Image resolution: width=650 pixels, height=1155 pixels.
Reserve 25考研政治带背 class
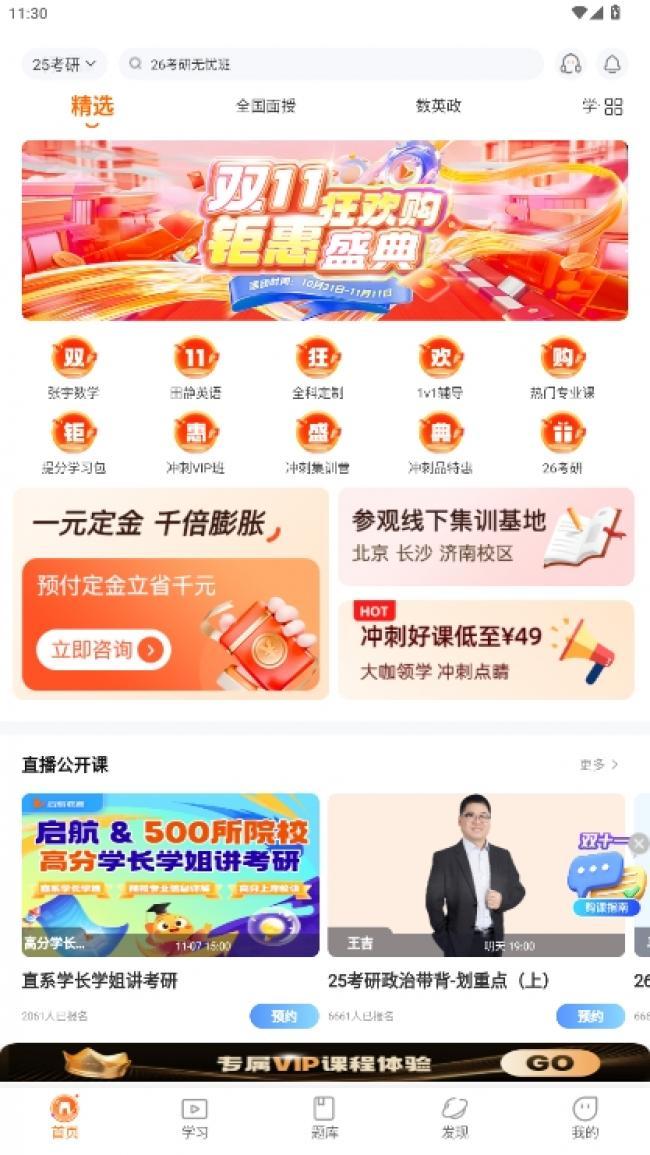[x=590, y=1016]
